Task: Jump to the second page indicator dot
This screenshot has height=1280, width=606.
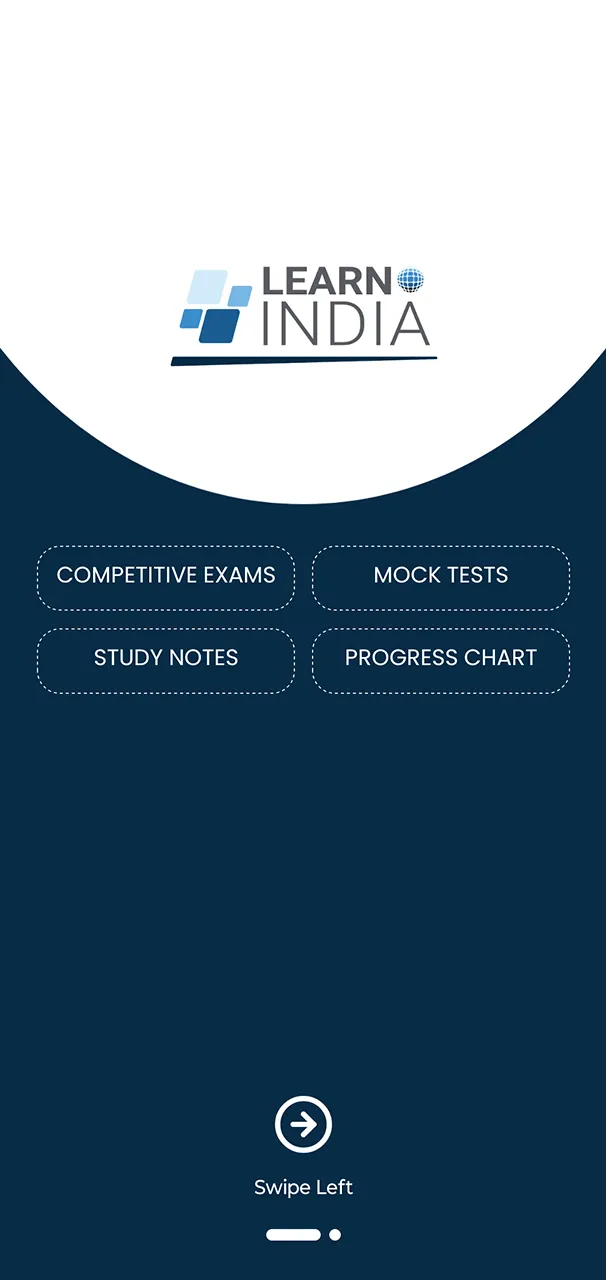Action: click(x=335, y=1235)
